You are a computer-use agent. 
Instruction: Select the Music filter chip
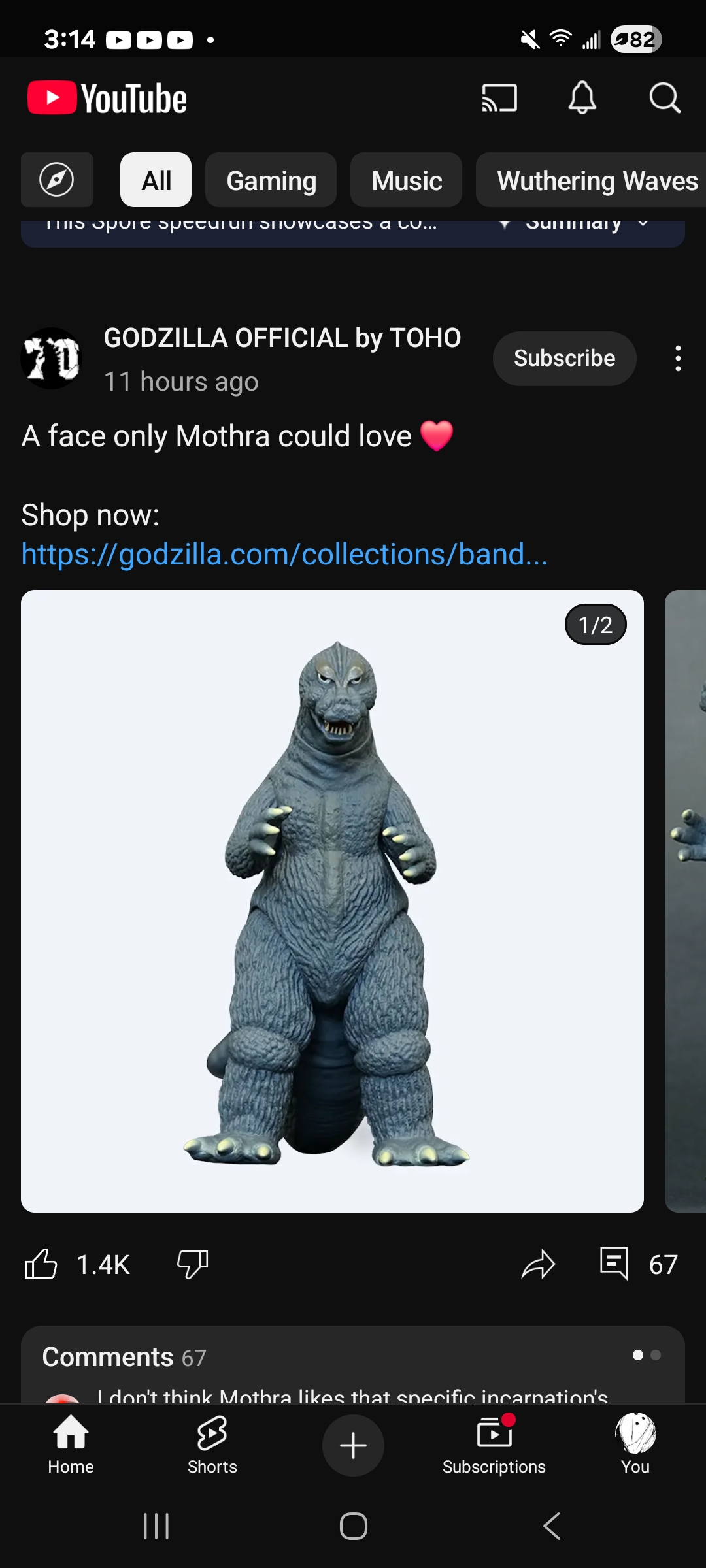coord(407,180)
